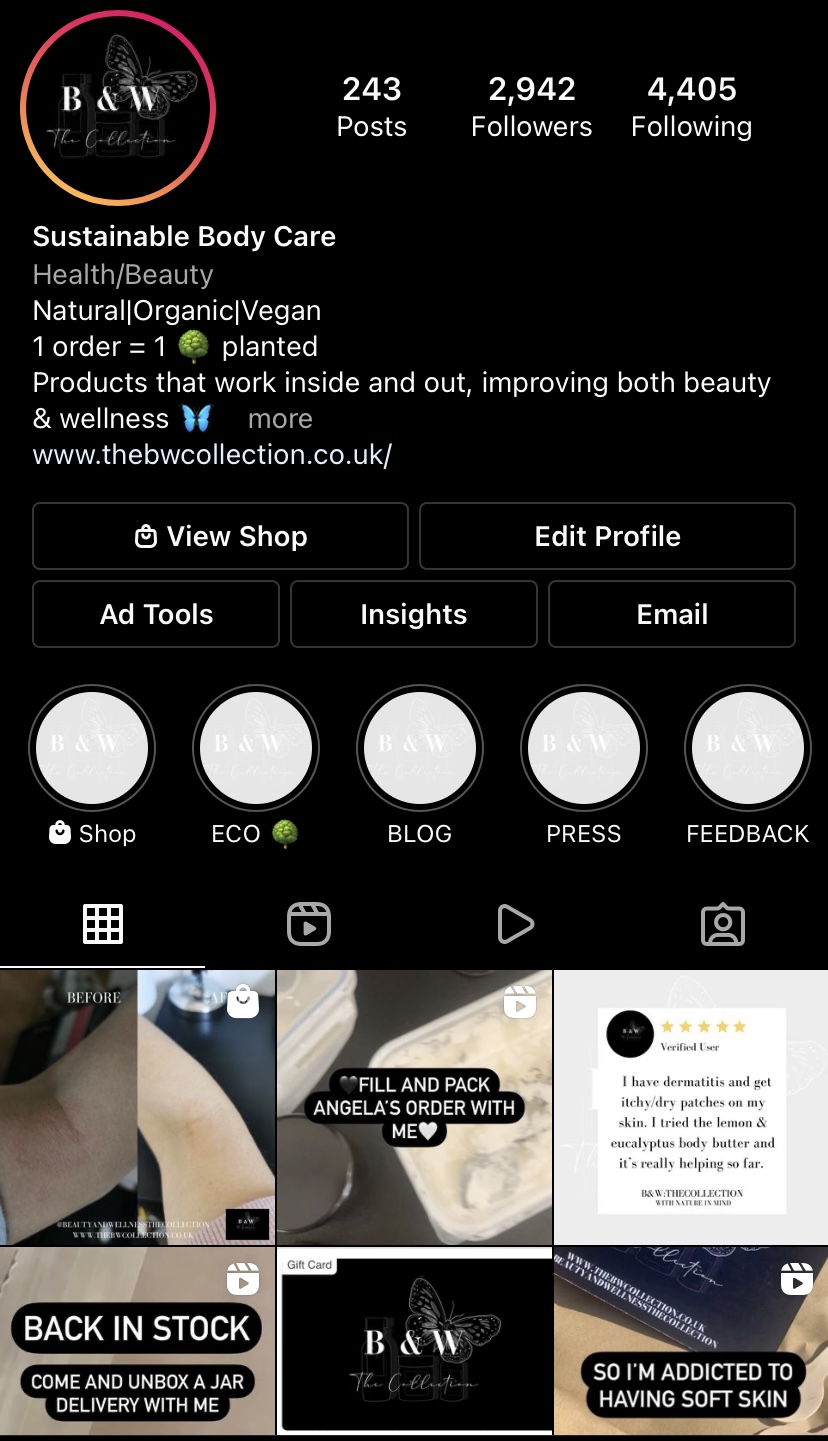Viewport: 828px width, 1441px height.
Task: Open the thebwcollection.co.uk website link
Action: [212, 455]
